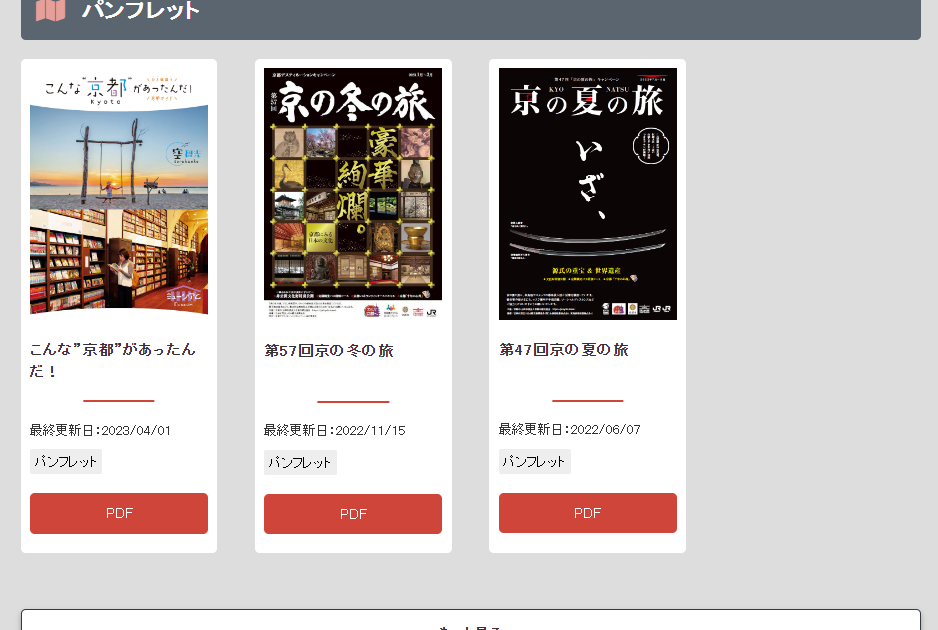The height and width of the screenshot is (630, 938).
Task: Open the こんな"京都"があったんだ！ pamphlet cover
Action: coord(119,192)
